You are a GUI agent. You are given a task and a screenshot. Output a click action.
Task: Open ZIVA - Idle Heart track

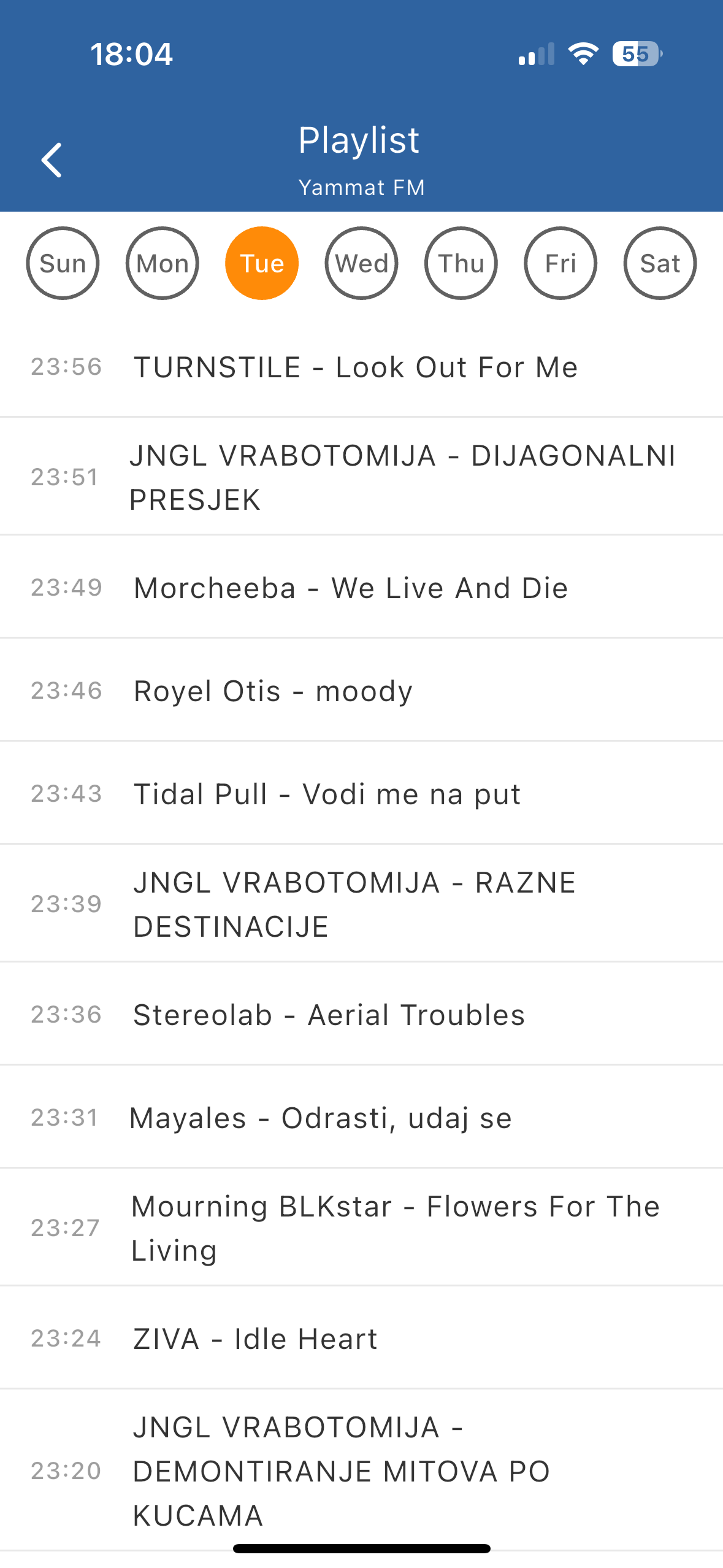pyautogui.click(x=361, y=1338)
